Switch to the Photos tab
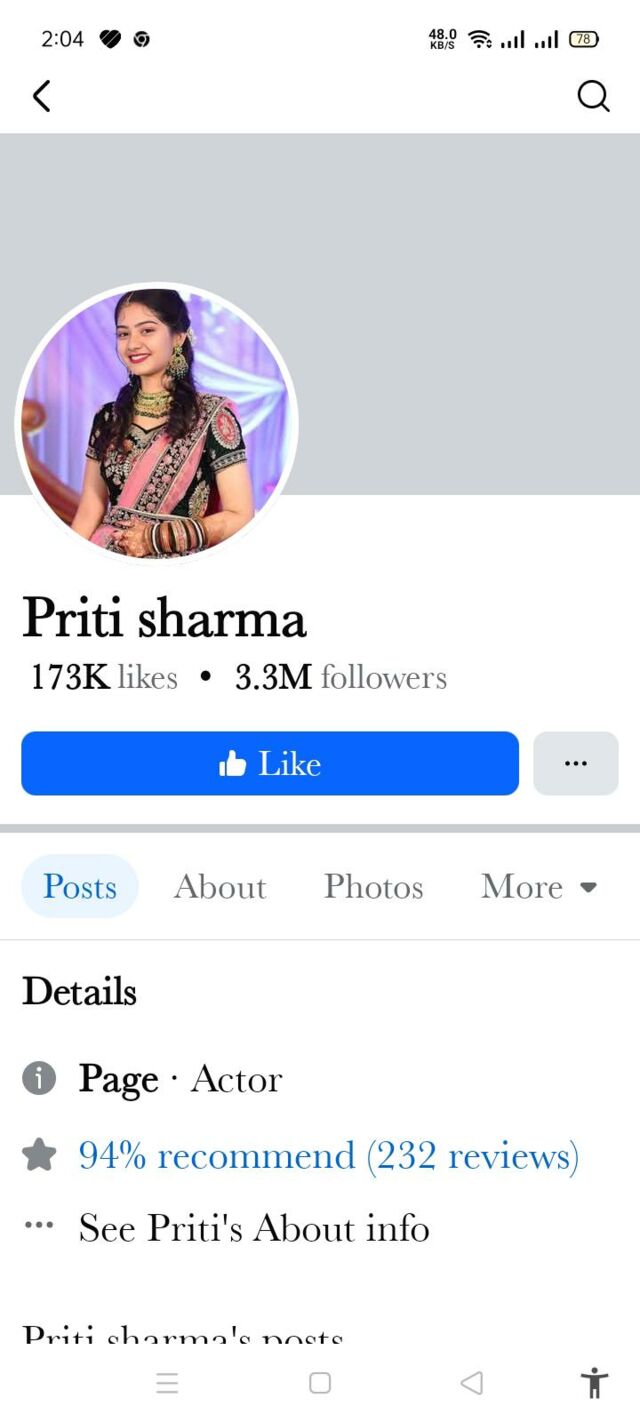The image size is (640, 1422). [373, 887]
